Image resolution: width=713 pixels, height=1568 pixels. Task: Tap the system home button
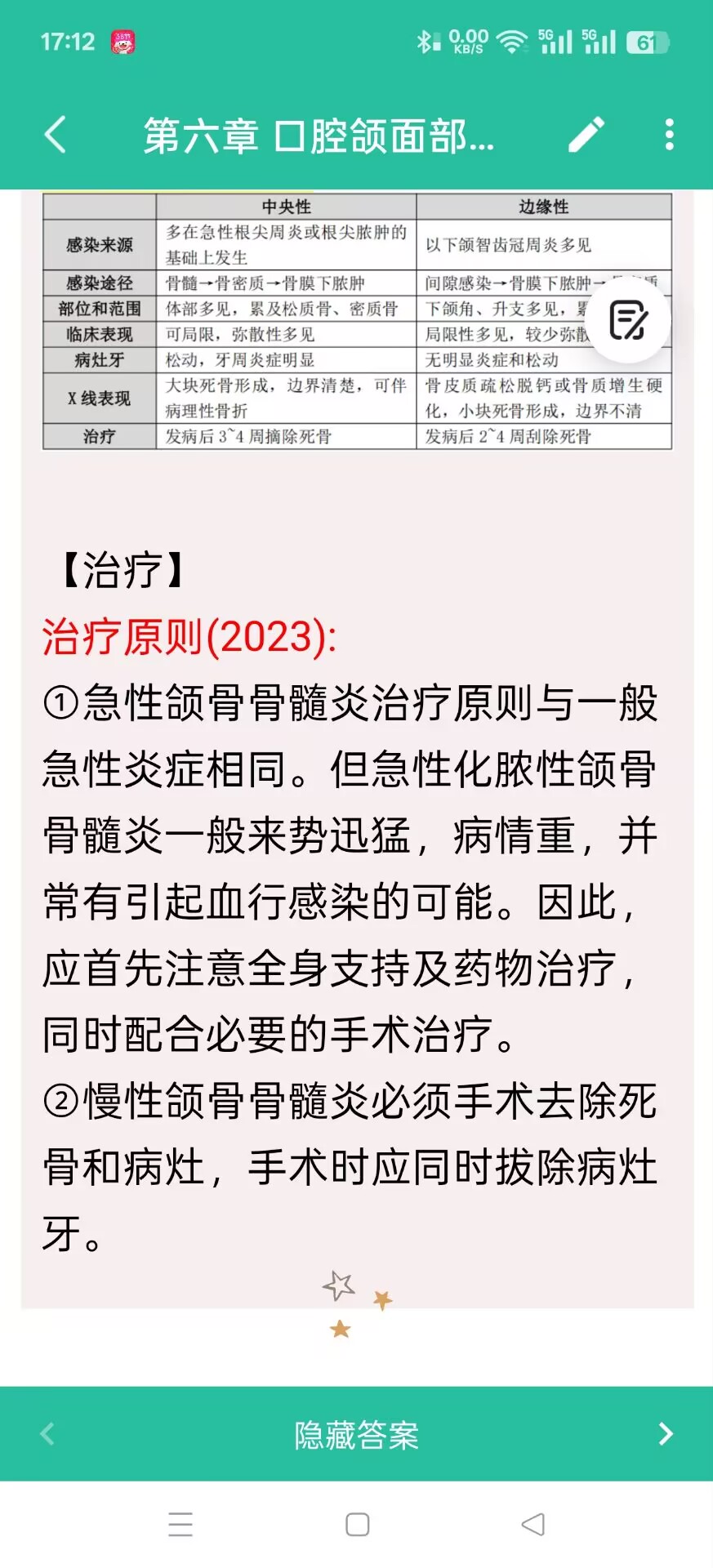[x=357, y=1525]
